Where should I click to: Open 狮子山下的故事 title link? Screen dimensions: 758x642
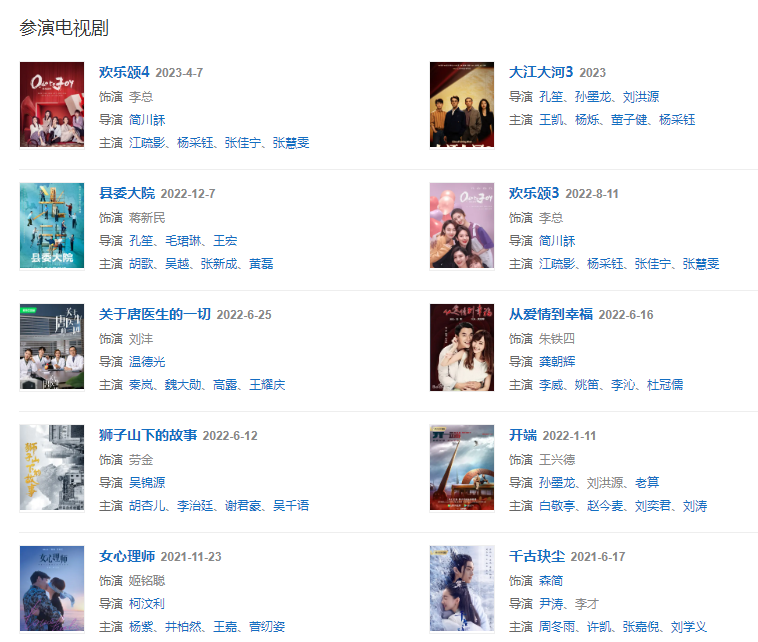click(x=148, y=435)
